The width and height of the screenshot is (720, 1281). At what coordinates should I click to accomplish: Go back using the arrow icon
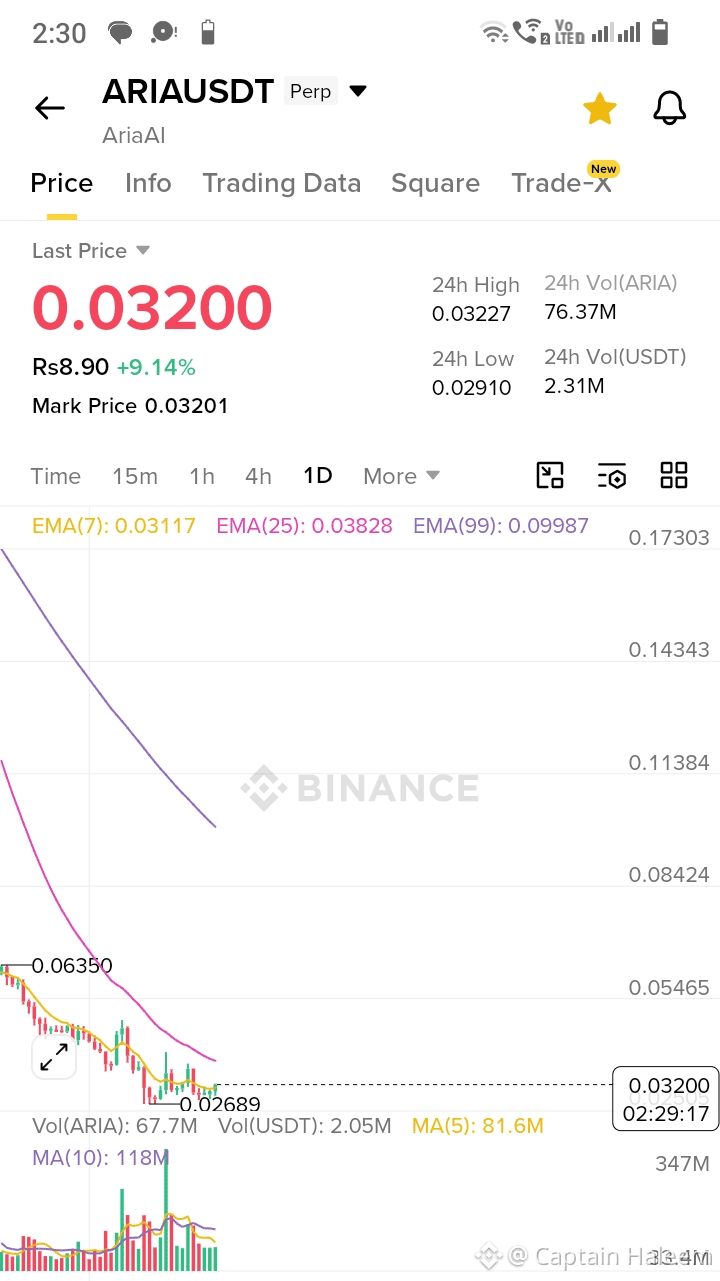49,108
